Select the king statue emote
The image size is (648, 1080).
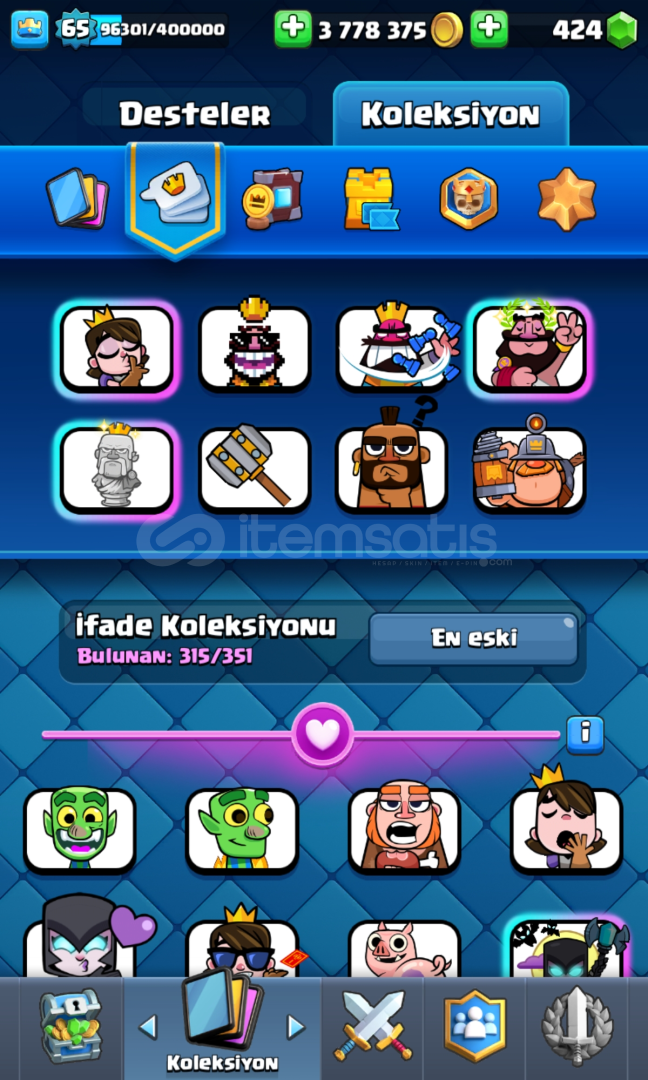pos(117,468)
